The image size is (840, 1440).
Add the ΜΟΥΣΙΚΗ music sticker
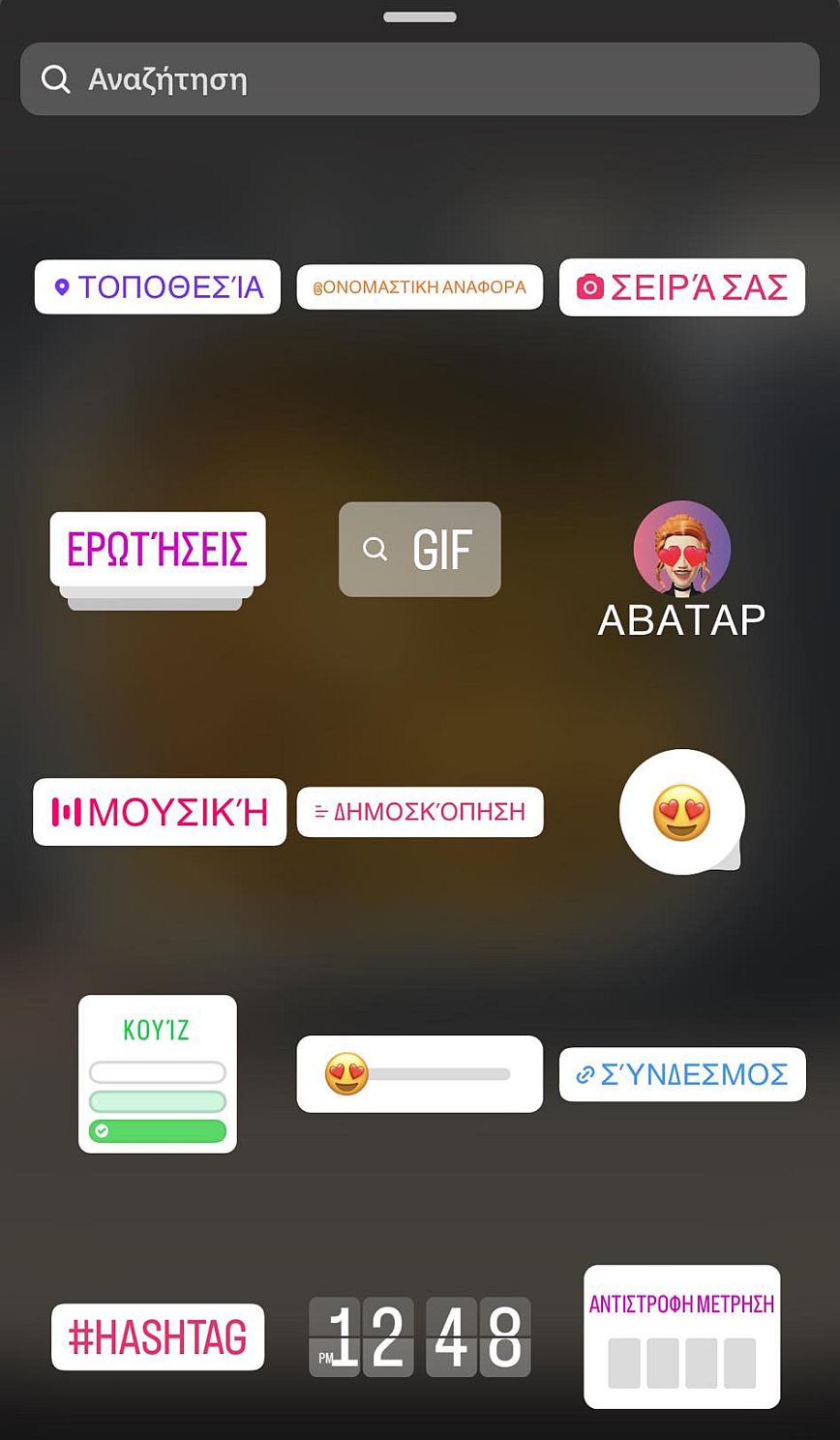pyautogui.click(x=160, y=812)
